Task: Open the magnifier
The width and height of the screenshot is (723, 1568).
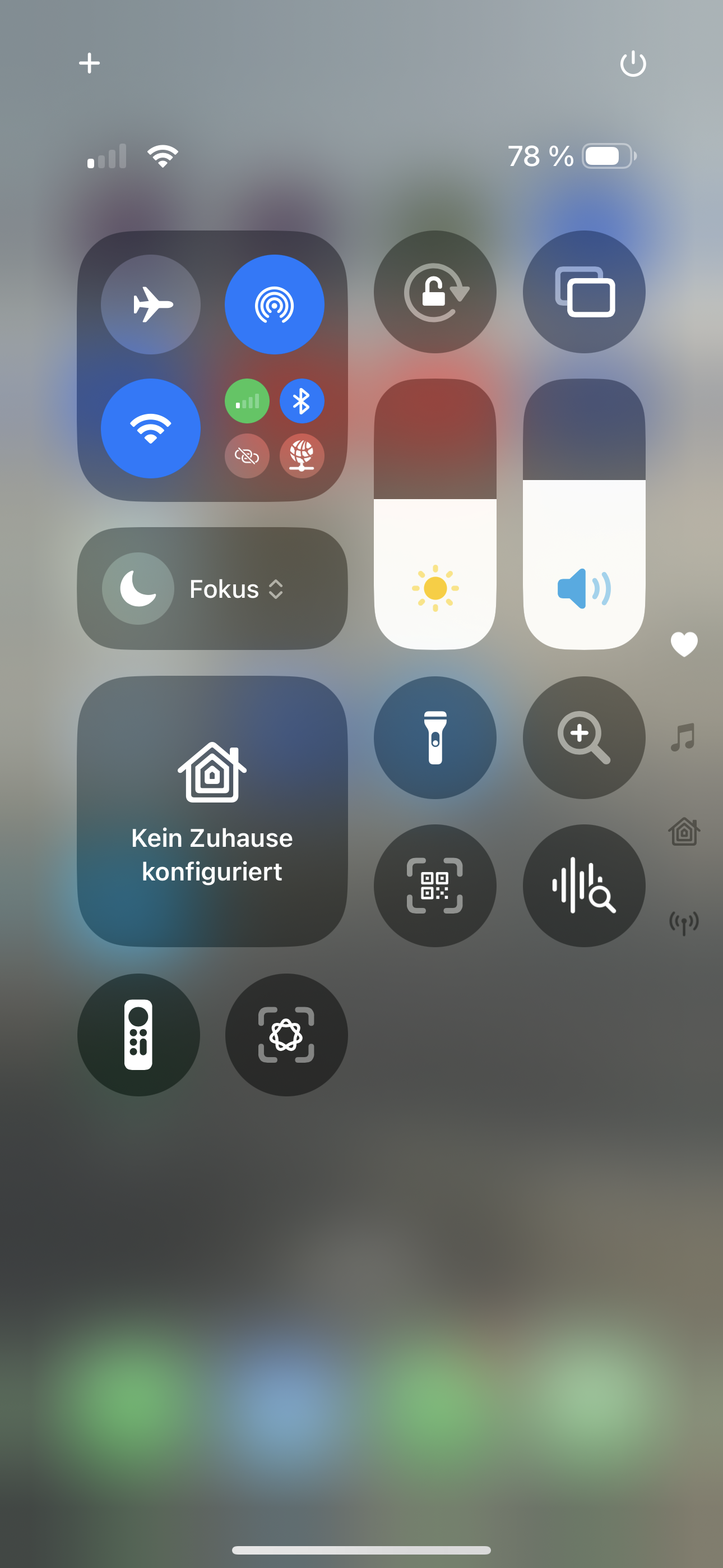Action: pyautogui.click(x=584, y=738)
